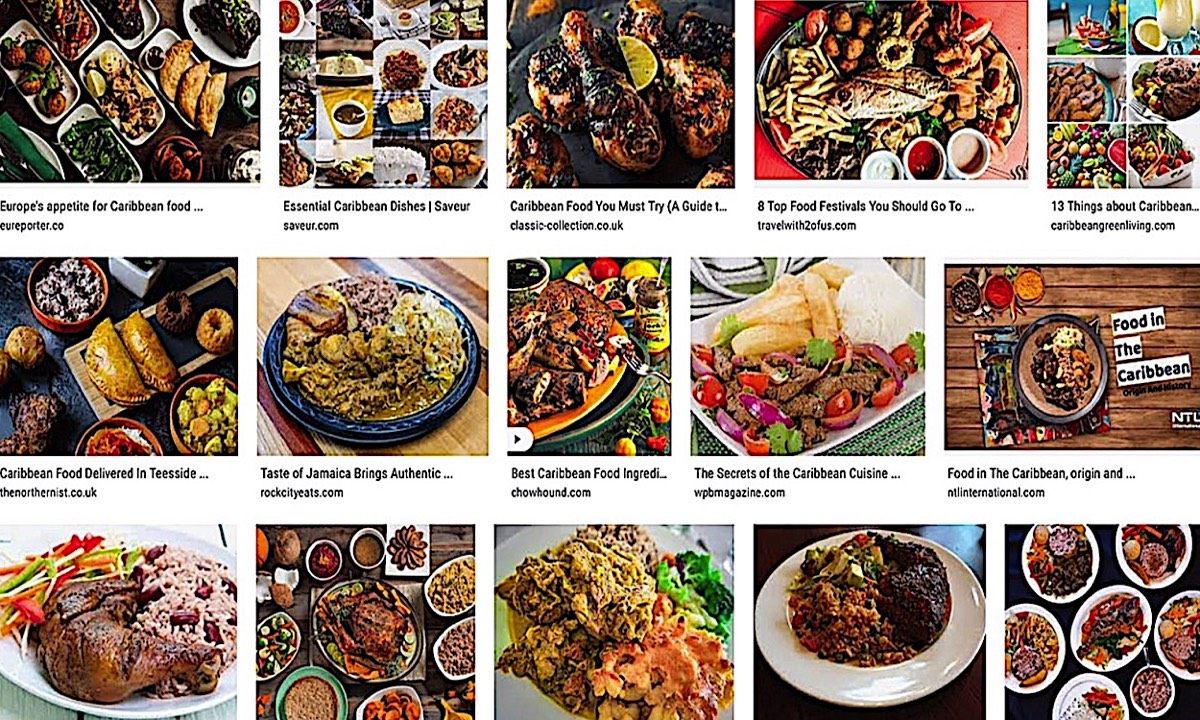Open the 8 Top Food Festivals result
Screen dimensions: 1200x720
864,207
